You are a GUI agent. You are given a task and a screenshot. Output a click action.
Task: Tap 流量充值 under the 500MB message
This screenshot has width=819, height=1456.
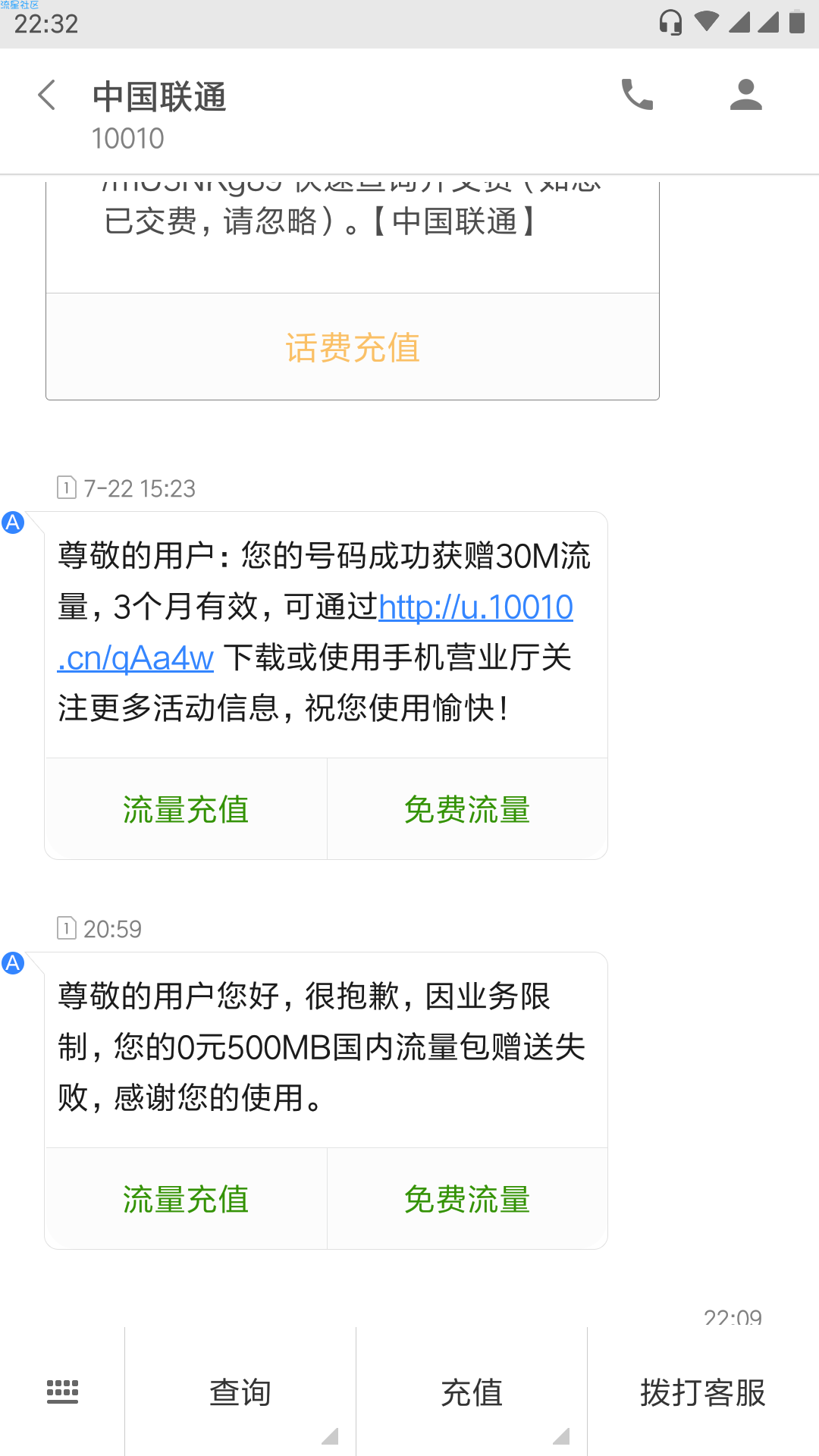coord(186,1199)
